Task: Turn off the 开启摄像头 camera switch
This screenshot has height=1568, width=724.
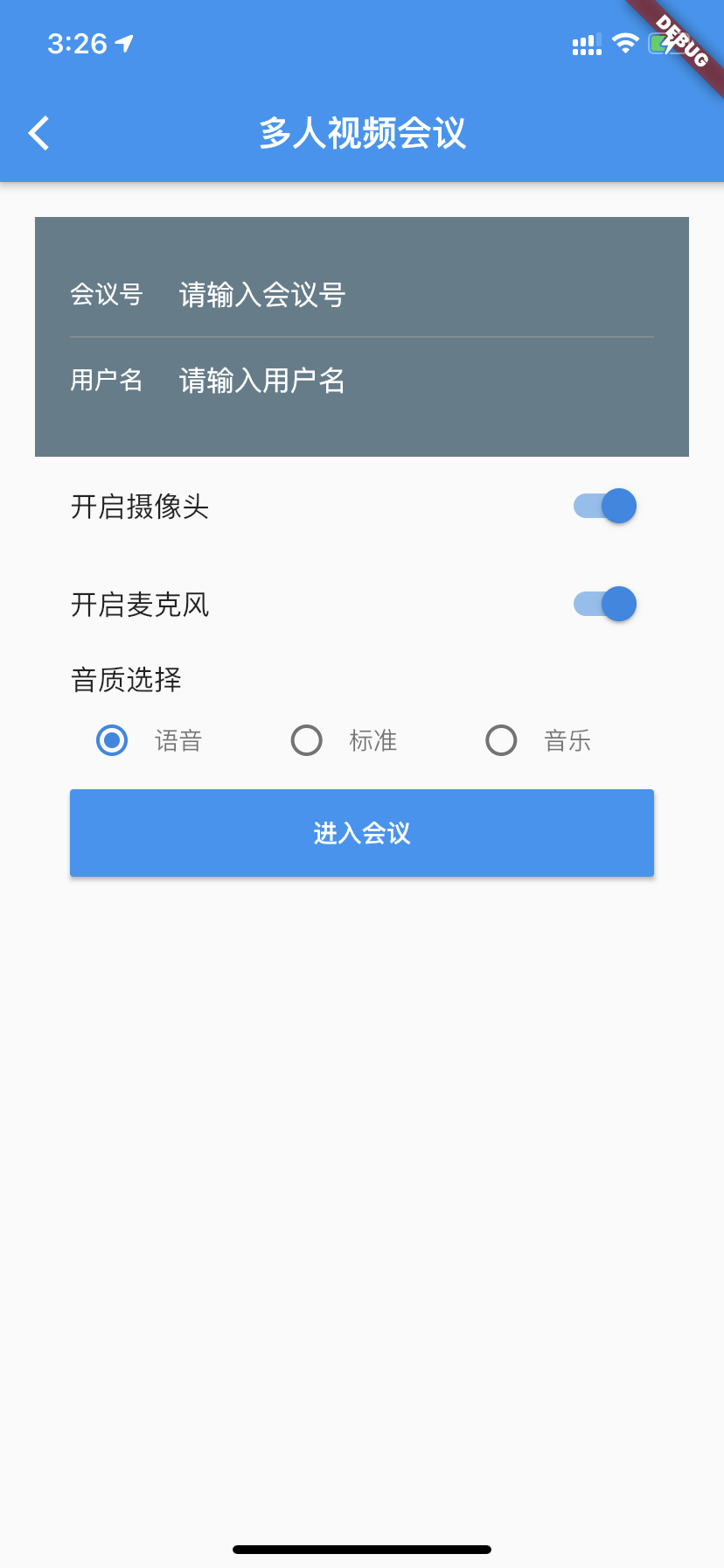Action: click(x=605, y=506)
